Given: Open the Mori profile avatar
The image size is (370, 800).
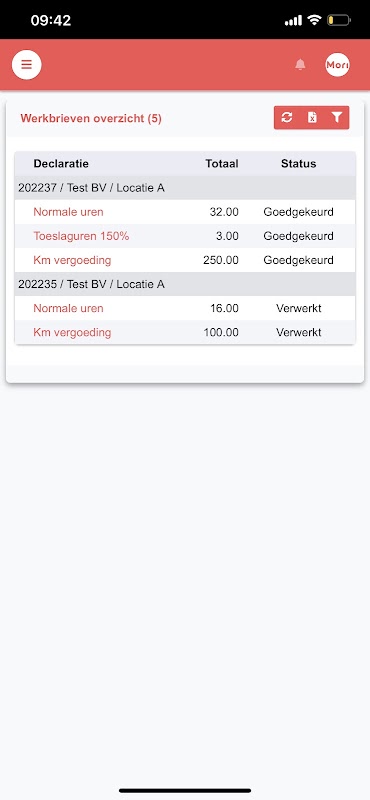Looking at the screenshot, I should [337, 65].
